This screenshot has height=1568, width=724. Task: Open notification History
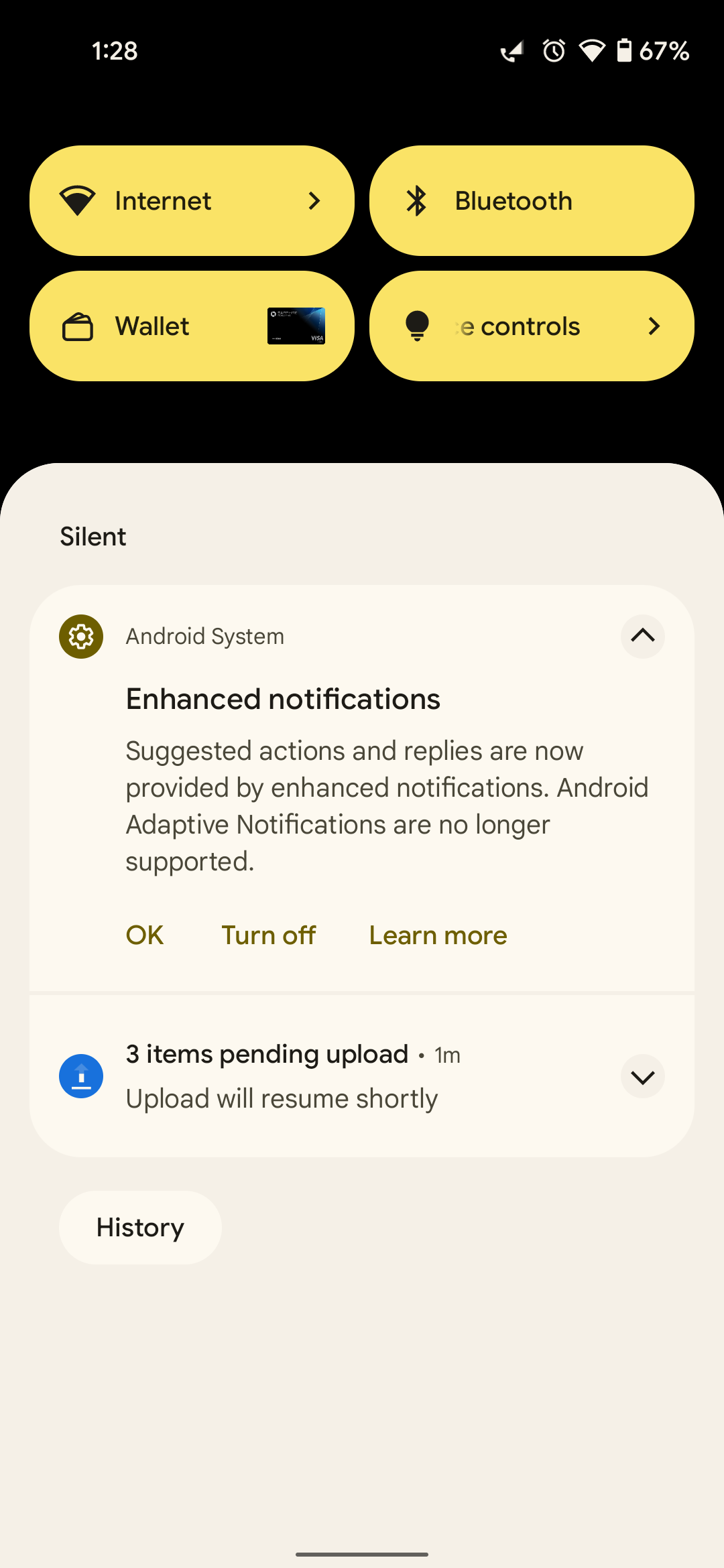point(140,1228)
